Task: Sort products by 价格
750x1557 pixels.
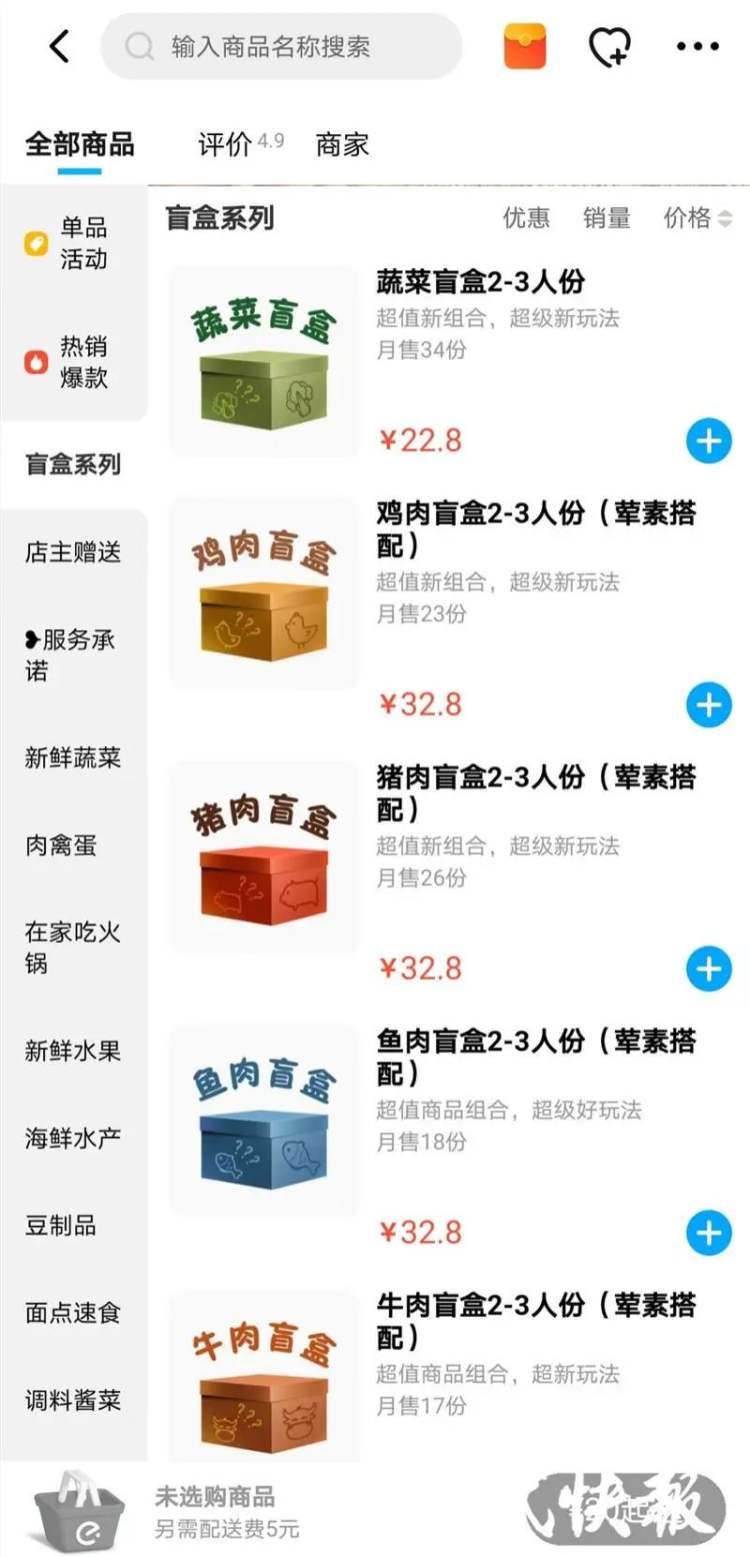Action: coord(698,218)
